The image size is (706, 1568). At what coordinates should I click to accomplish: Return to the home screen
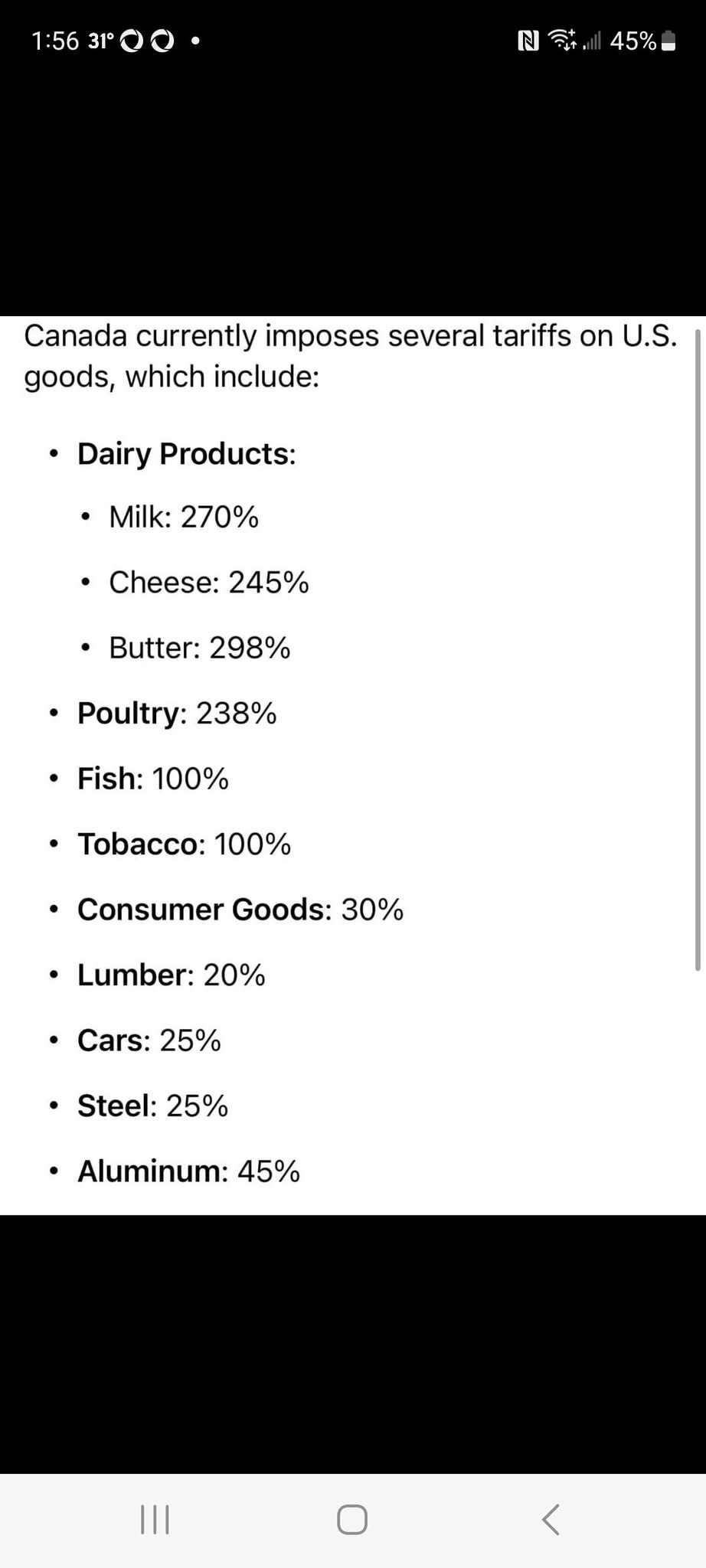coord(352,1520)
